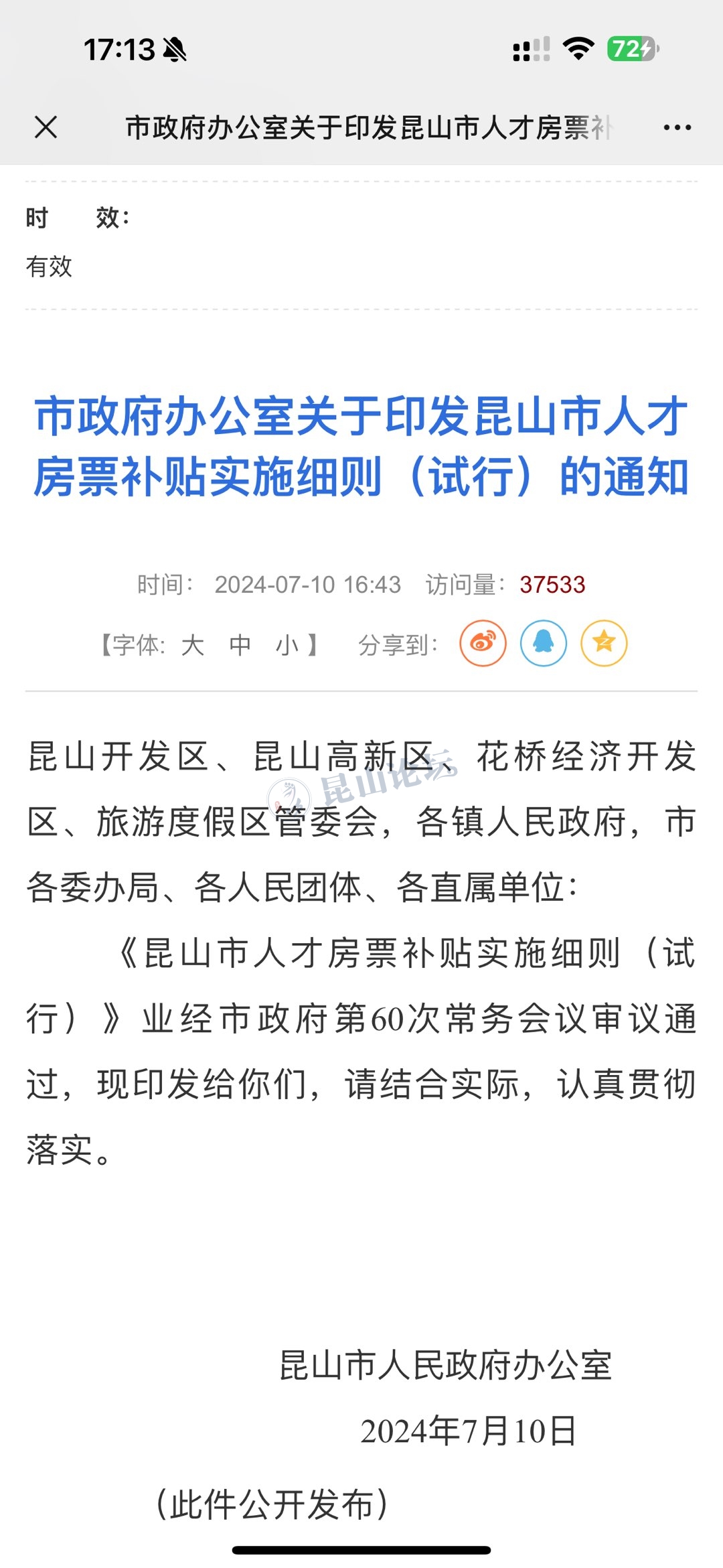
Task: Set font size to 中 (medium)
Action: point(240,645)
